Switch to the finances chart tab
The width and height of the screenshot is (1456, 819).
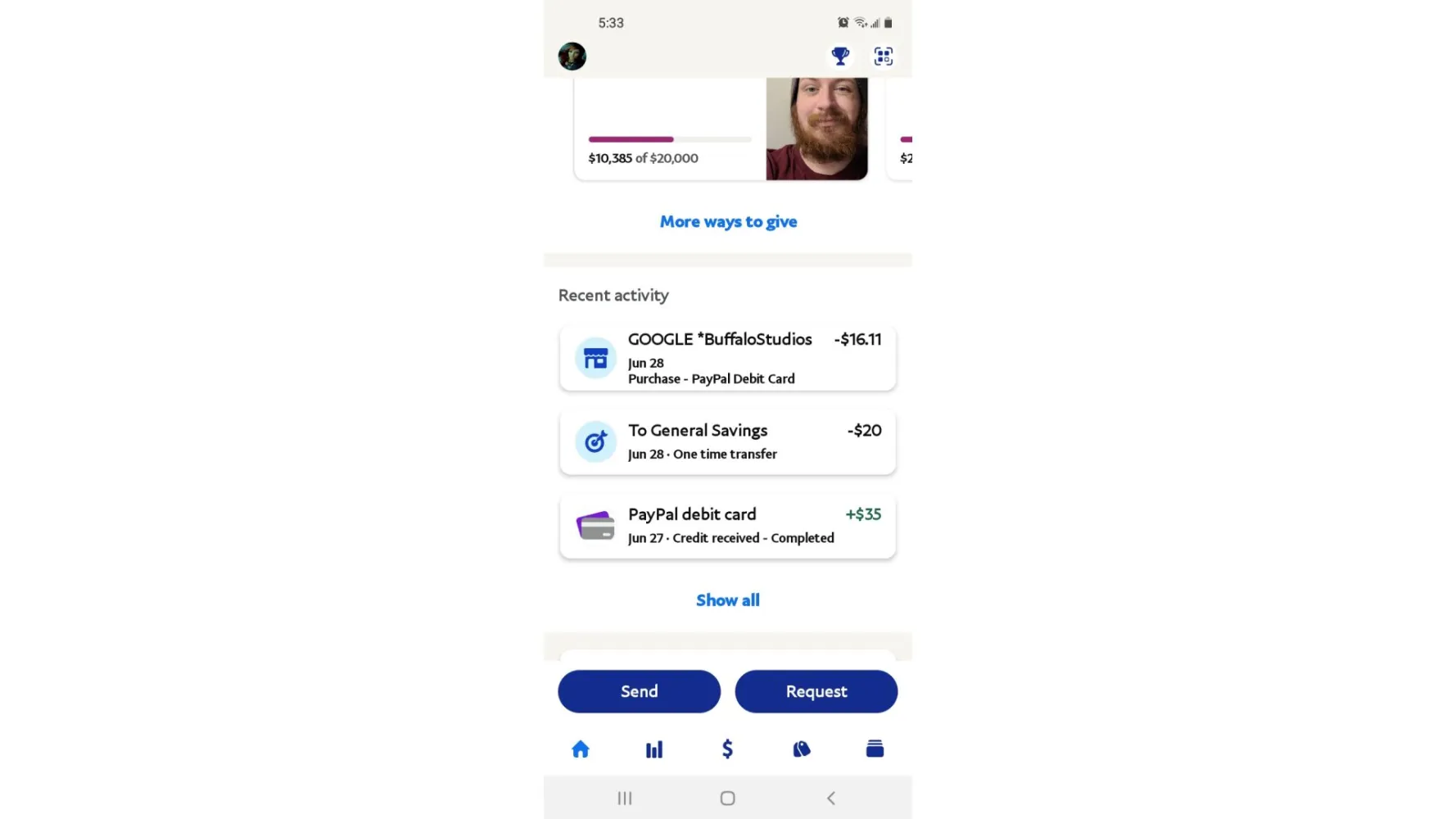click(653, 749)
